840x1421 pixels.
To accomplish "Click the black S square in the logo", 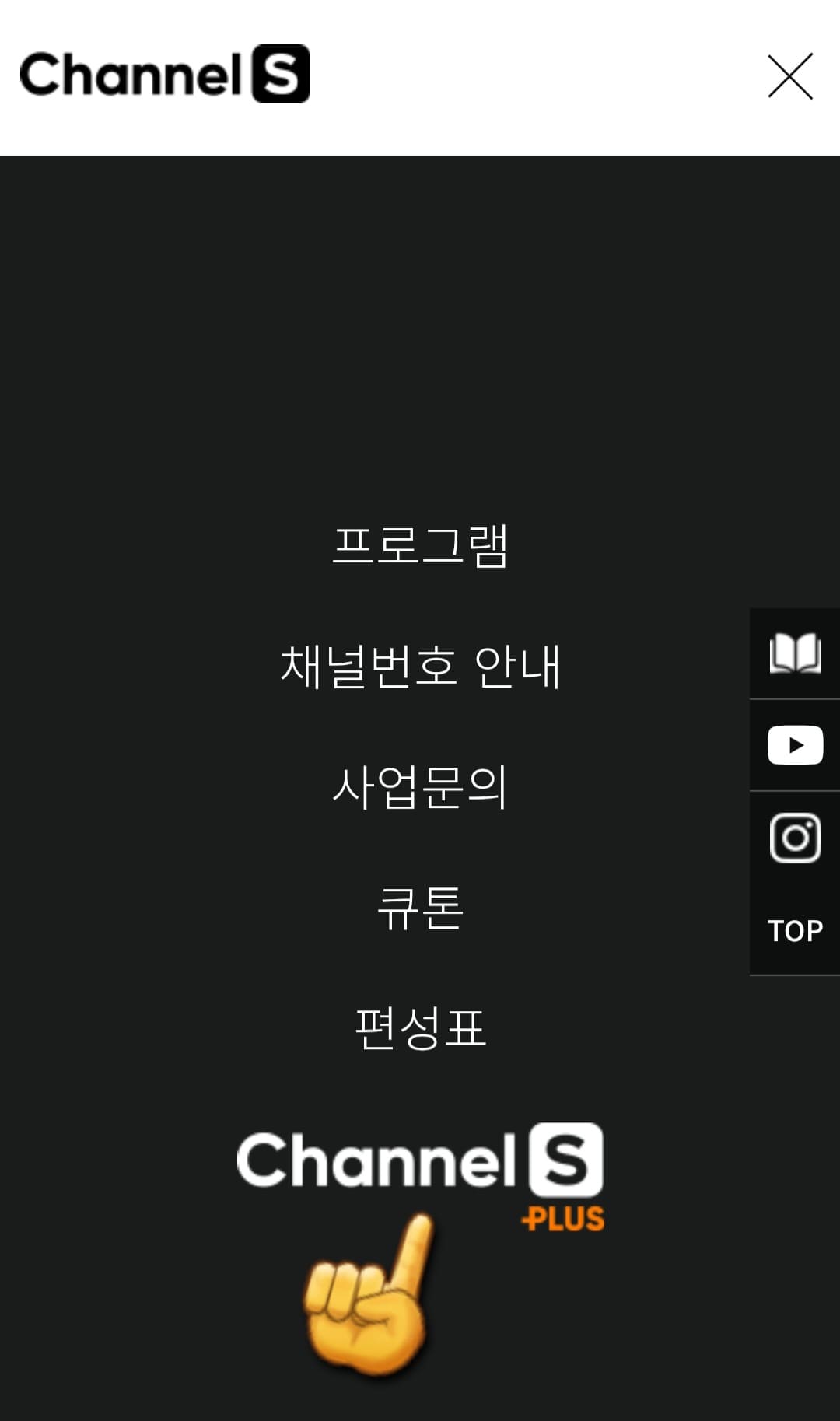I will click(x=283, y=75).
